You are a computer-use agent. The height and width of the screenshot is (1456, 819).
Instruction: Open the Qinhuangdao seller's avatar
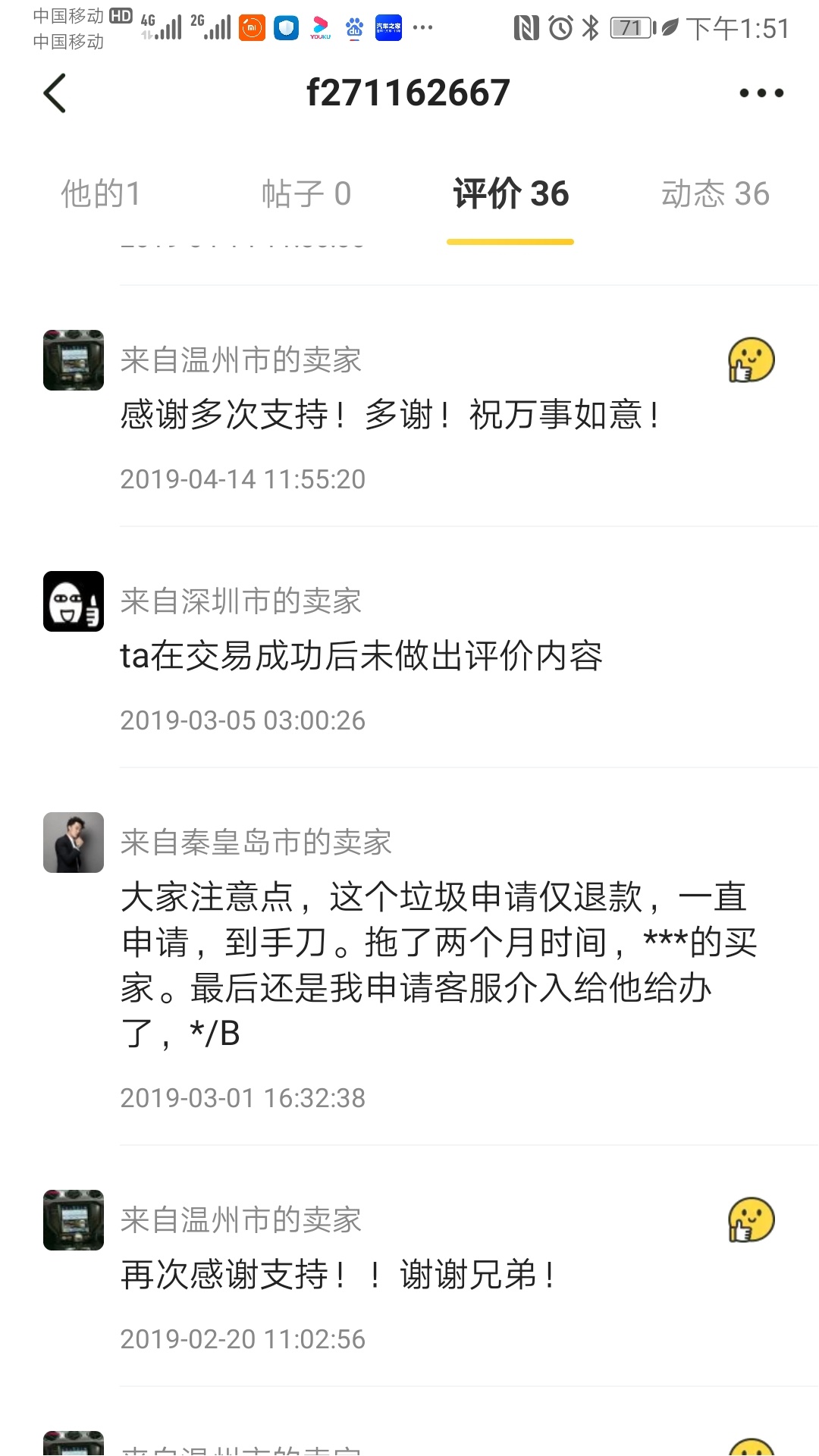point(74,843)
